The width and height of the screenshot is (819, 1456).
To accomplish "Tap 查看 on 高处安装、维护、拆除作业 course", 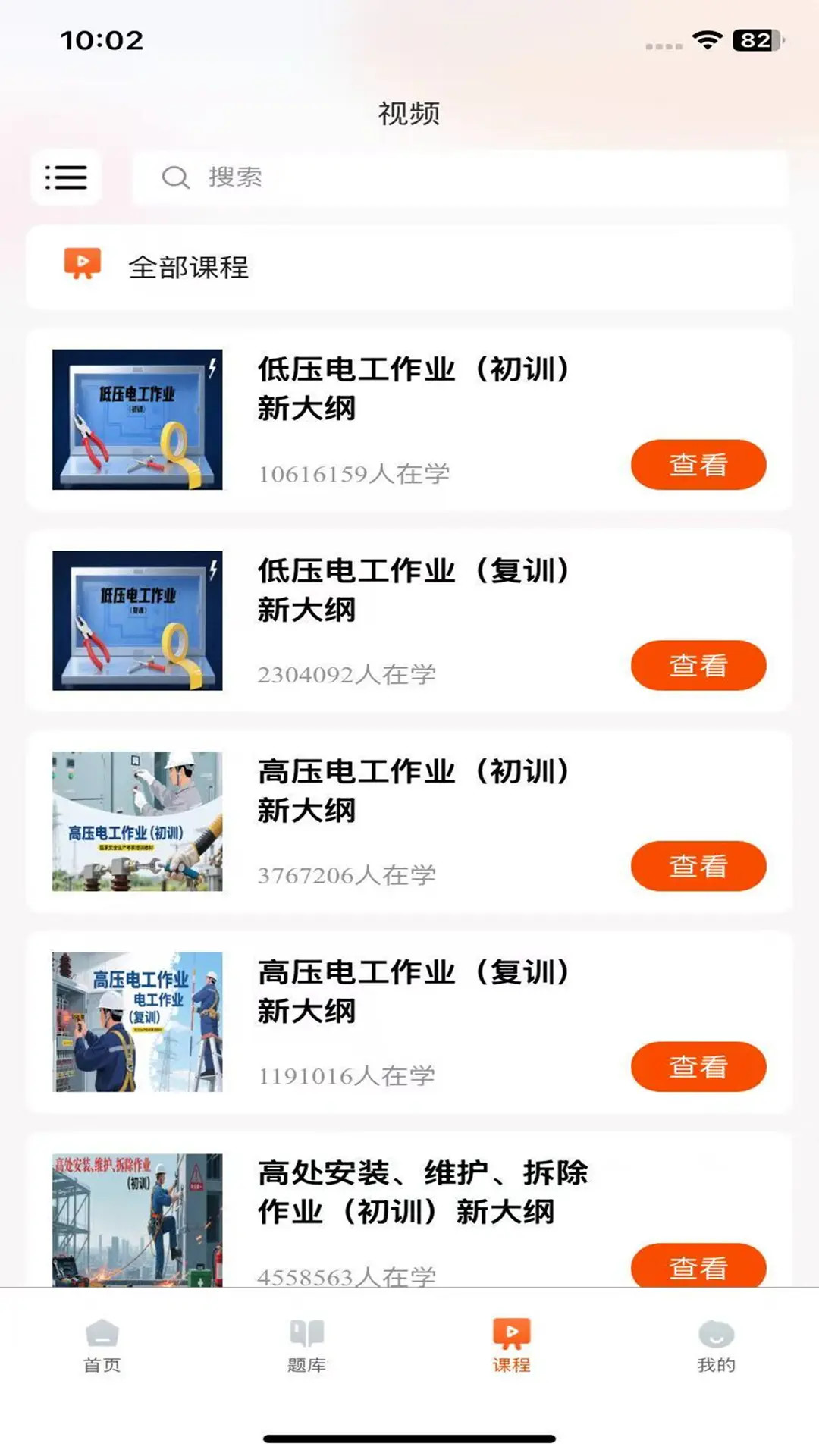I will coord(699,1267).
